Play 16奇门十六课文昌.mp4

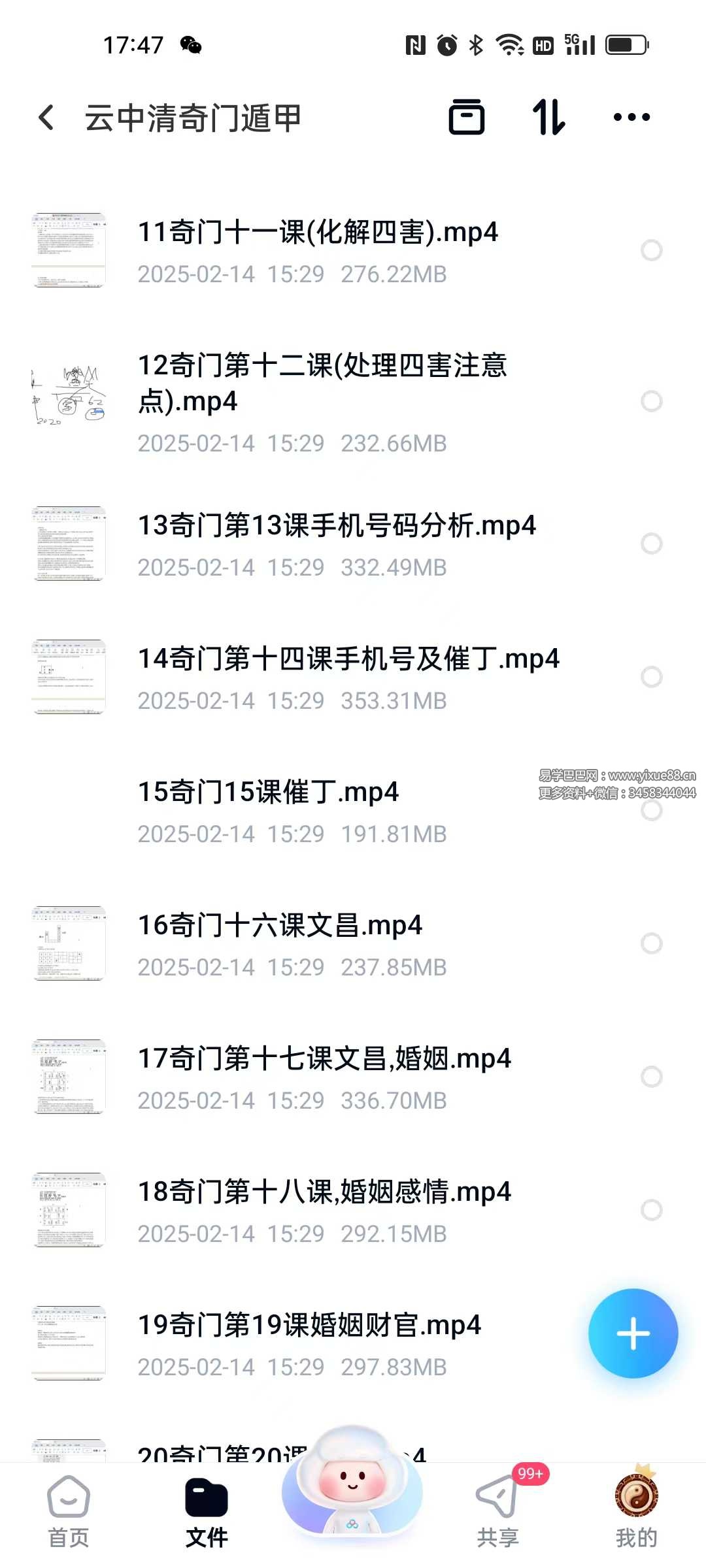click(x=280, y=926)
